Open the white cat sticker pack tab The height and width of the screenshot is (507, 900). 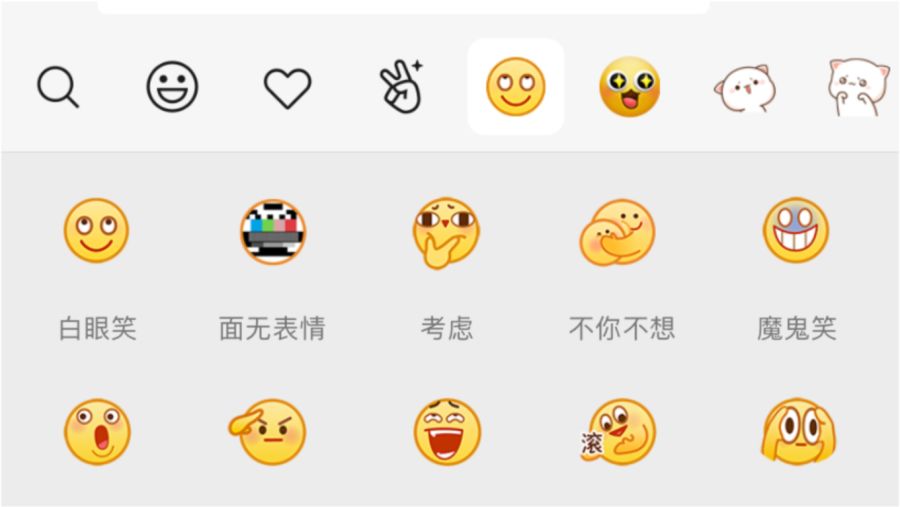point(745,88)
